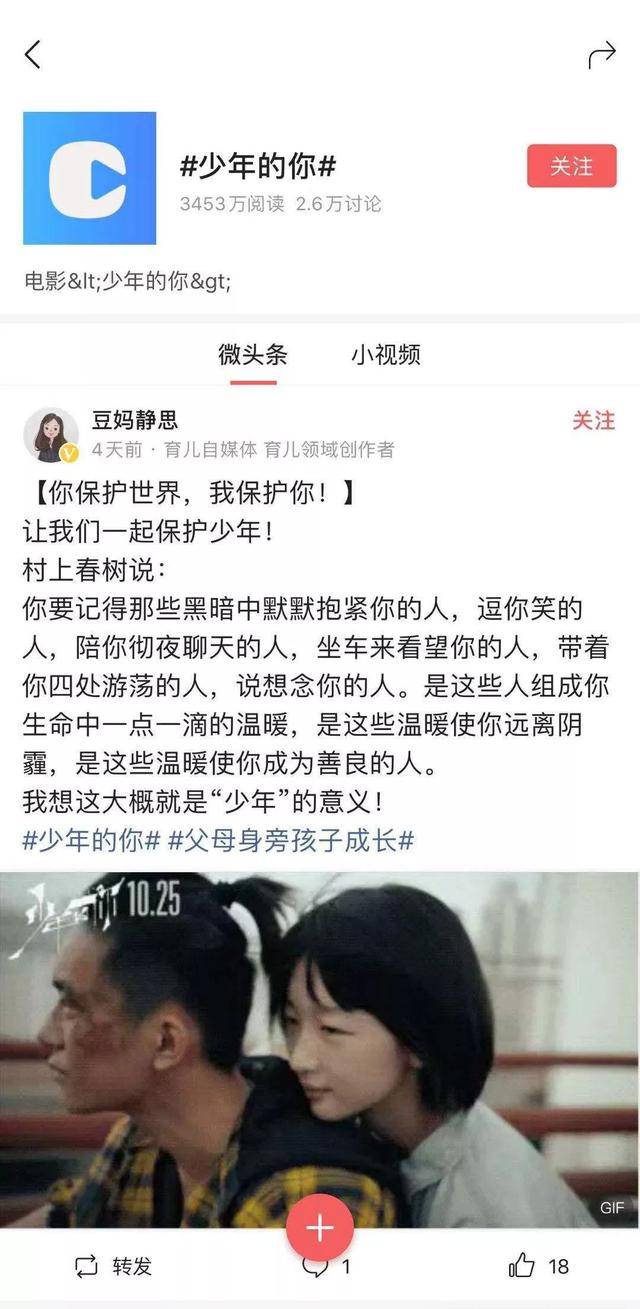Switch to the 微头条 tab

click(x=253, y=354)
